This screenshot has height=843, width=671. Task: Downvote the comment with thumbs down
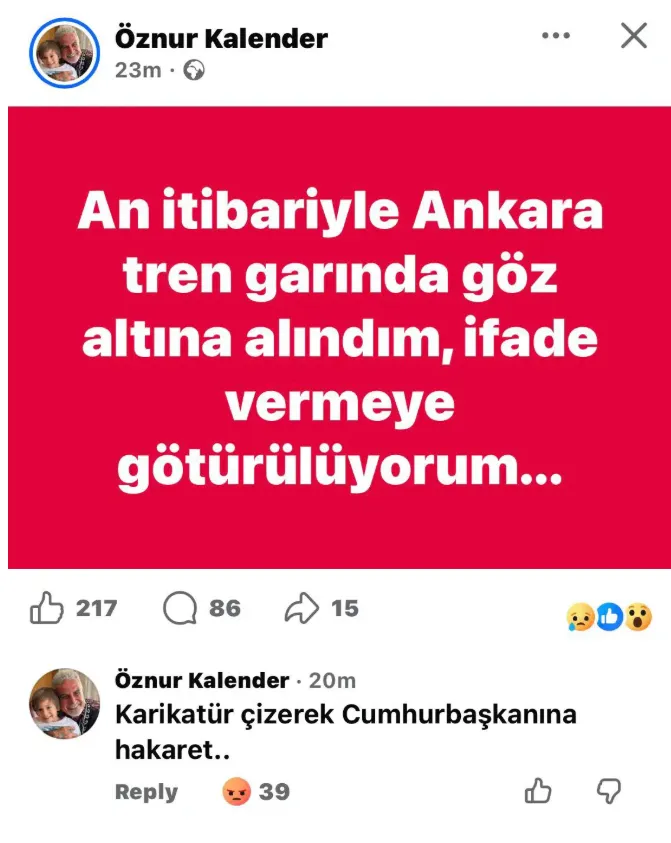pos(608,791)
